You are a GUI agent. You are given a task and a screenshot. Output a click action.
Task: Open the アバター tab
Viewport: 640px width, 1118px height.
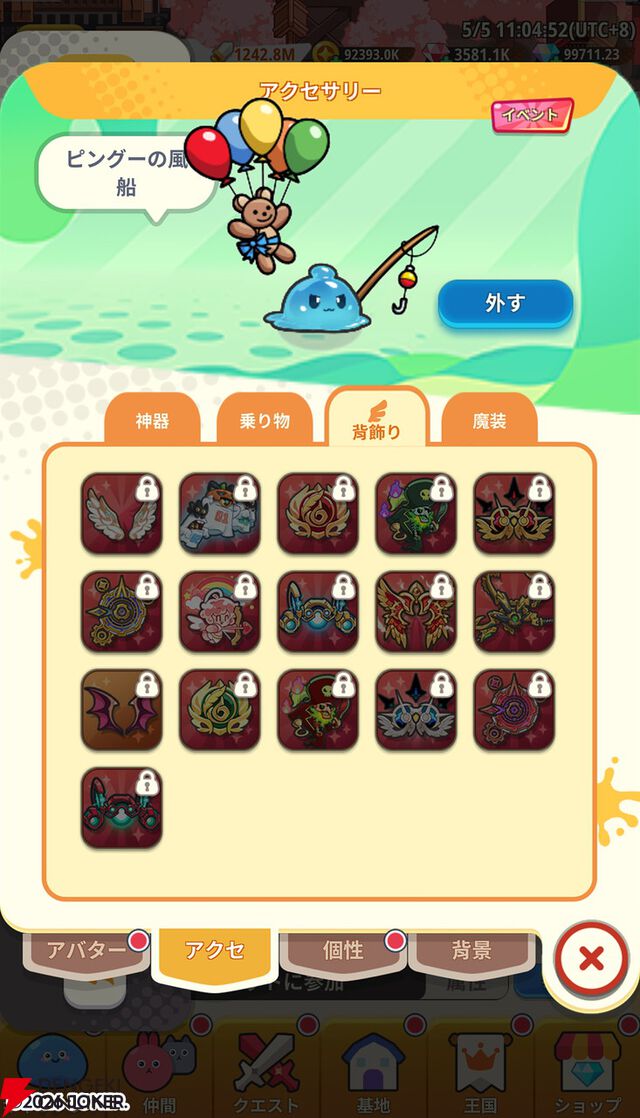point(86,951)
